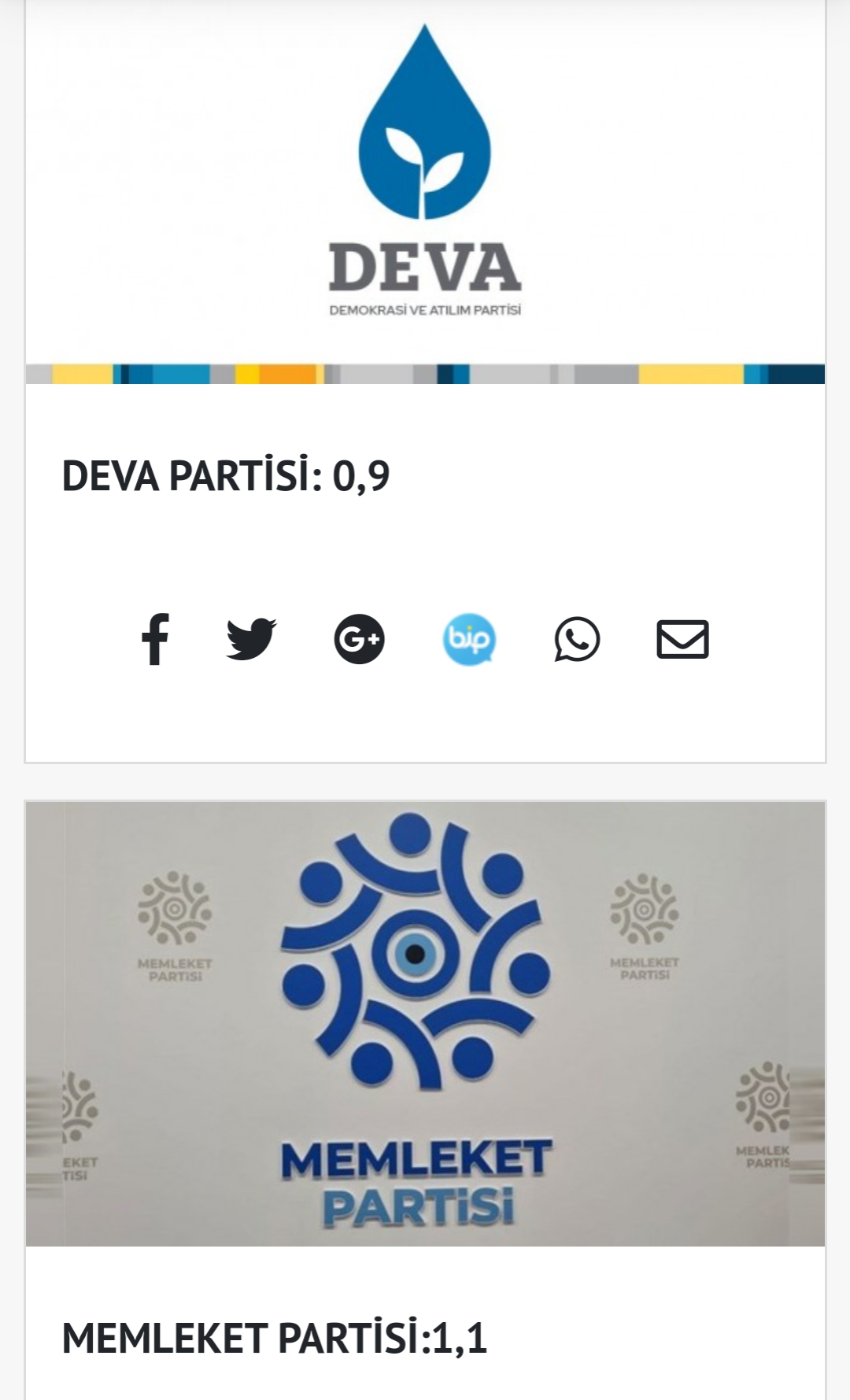Open the Memleket Partisi card image
This screenshot has width=850, height=1400.
(x=425, y=1023)
